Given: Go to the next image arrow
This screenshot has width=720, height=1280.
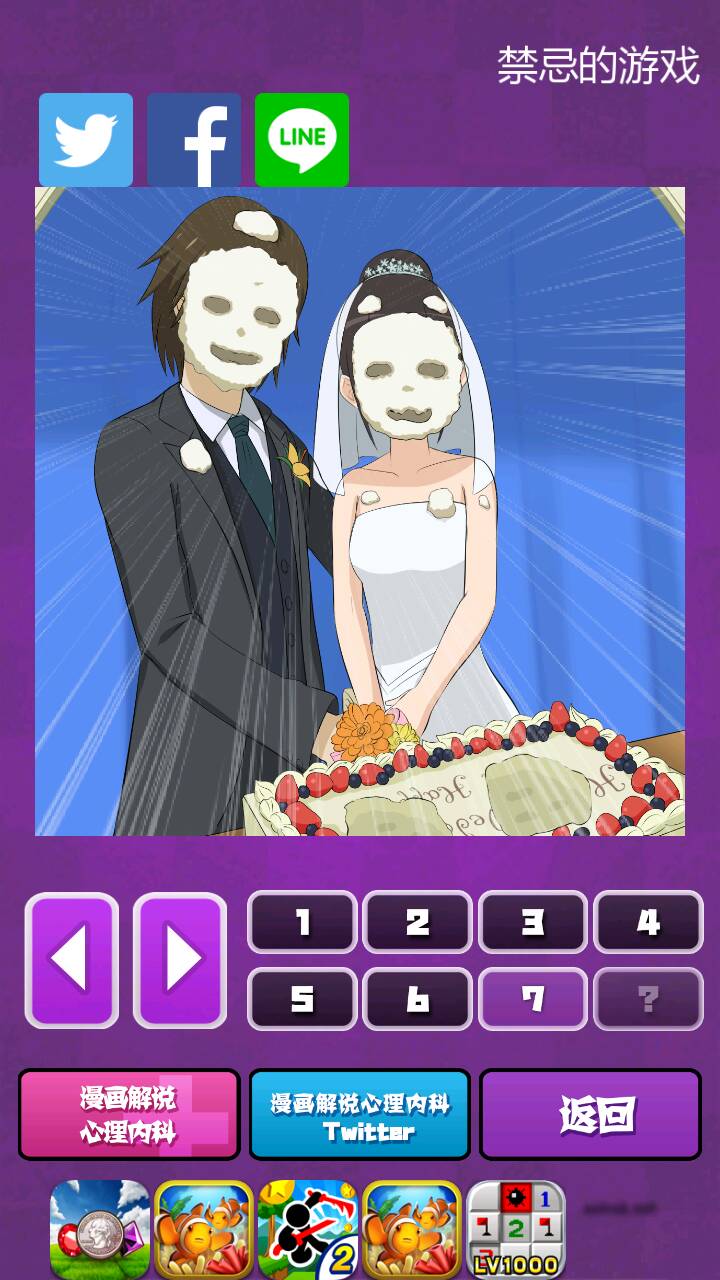Looking at the screenshot, I should [180, 960].
